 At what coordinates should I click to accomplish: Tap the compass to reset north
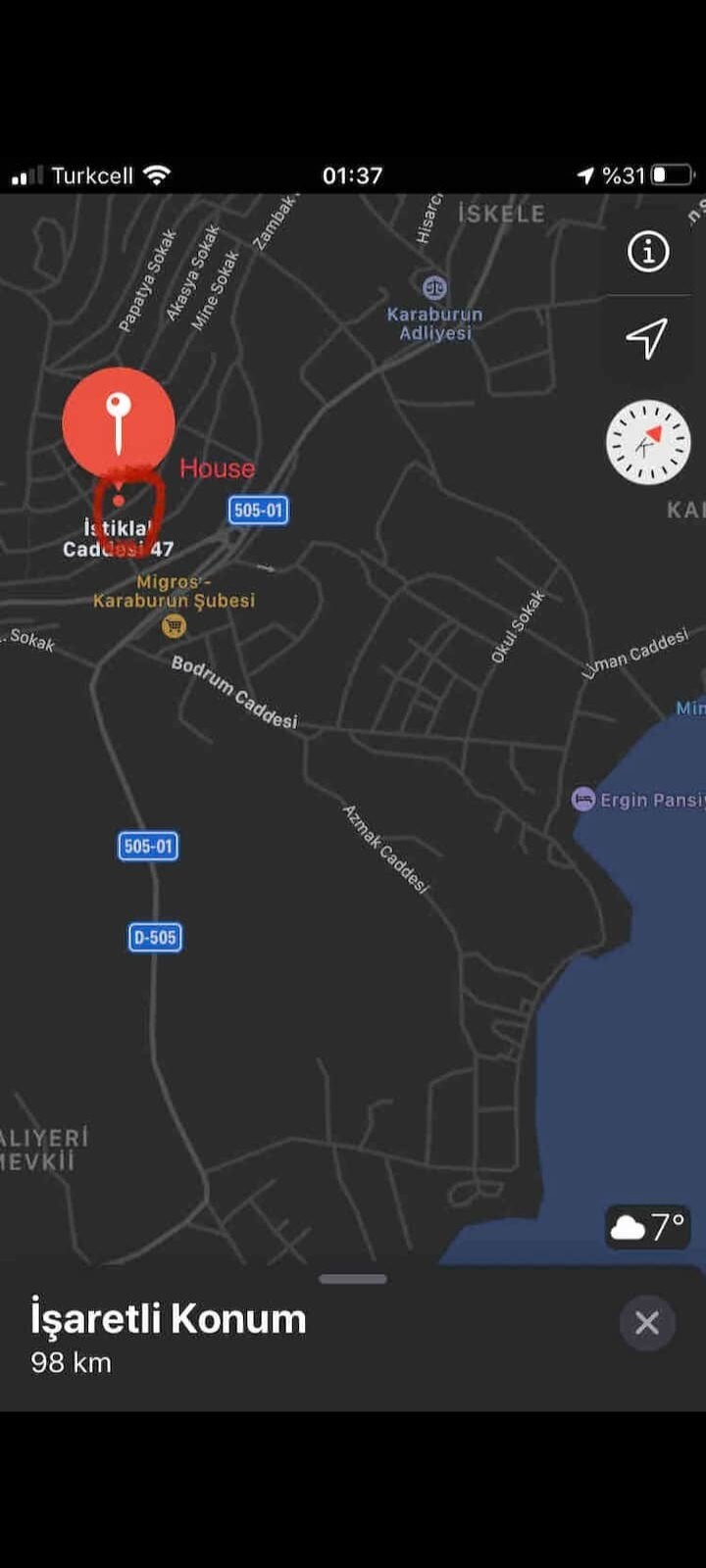(648, 442)
